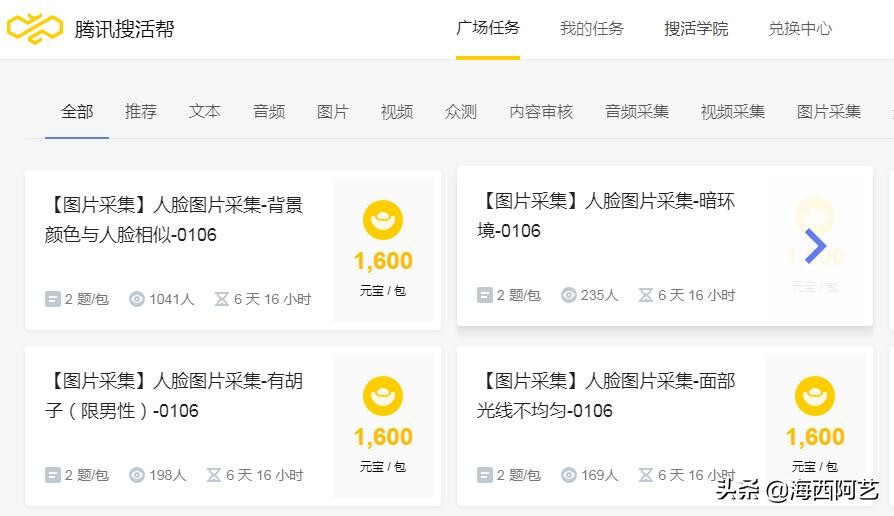The image size is (894, 516).
Task: Filter tasks by 推荐
Action: [x=141, y=112]
